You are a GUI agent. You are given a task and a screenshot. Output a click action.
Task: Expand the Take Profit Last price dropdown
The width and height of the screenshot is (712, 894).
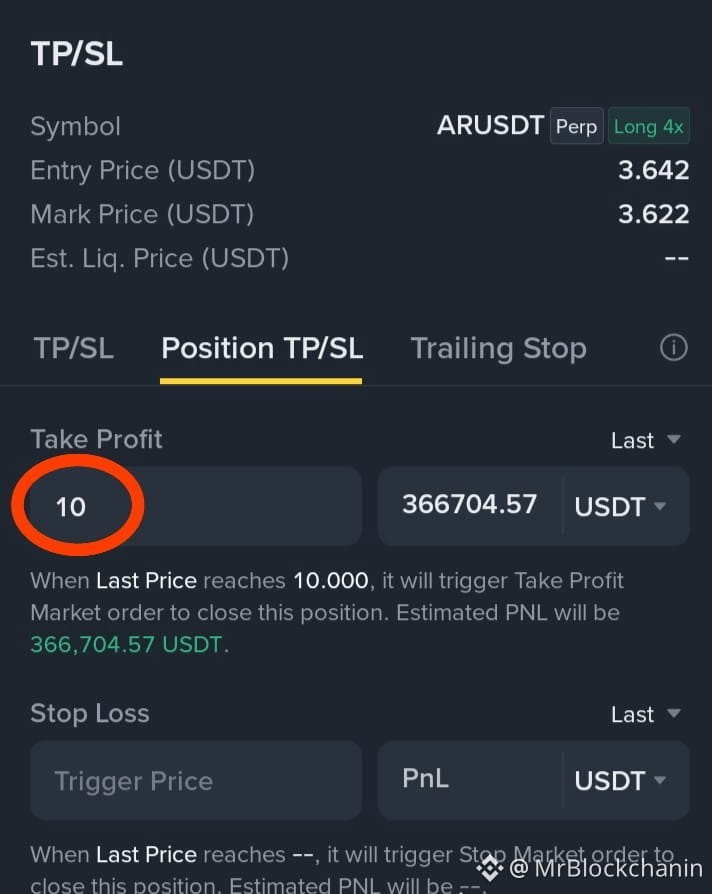point(646,440)
